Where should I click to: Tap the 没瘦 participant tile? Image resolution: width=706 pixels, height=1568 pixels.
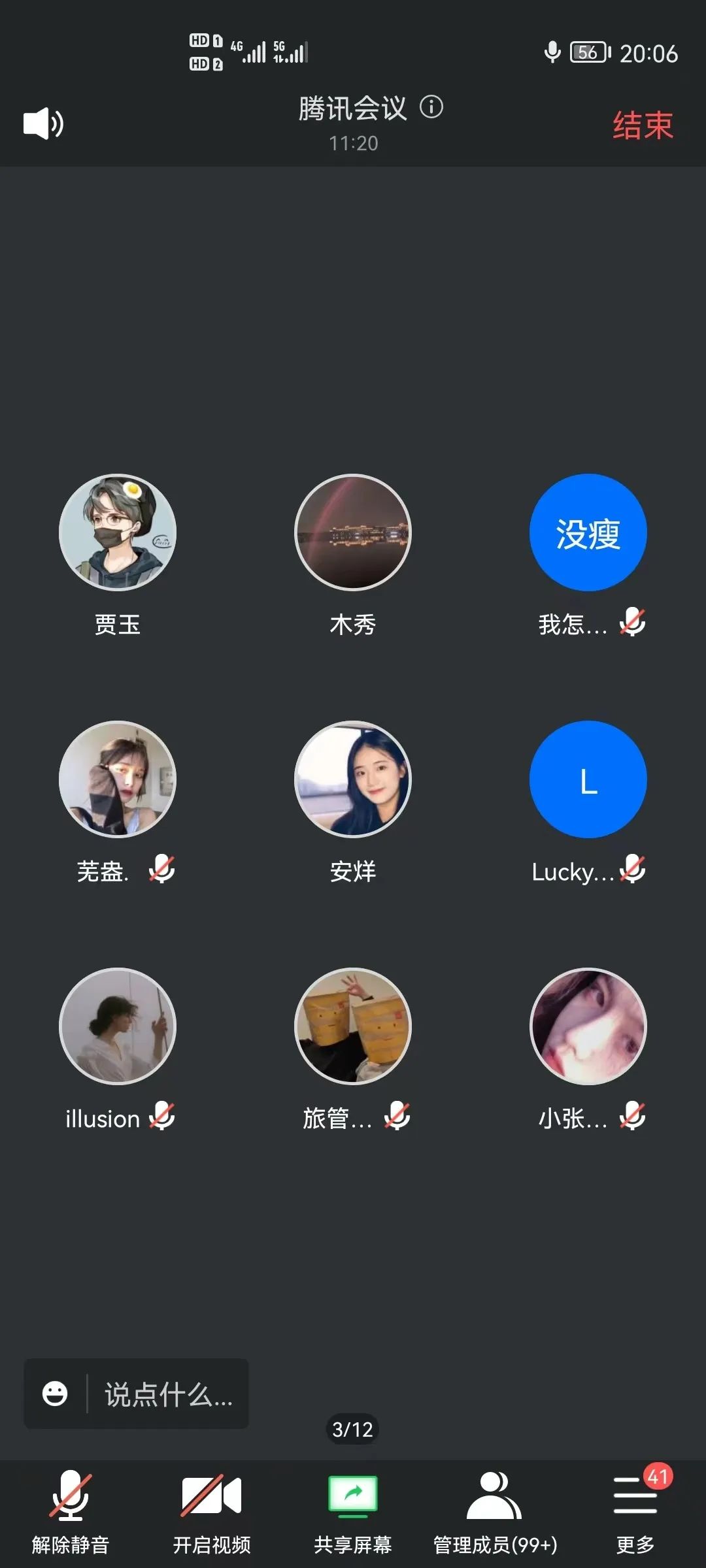(588, 532)
